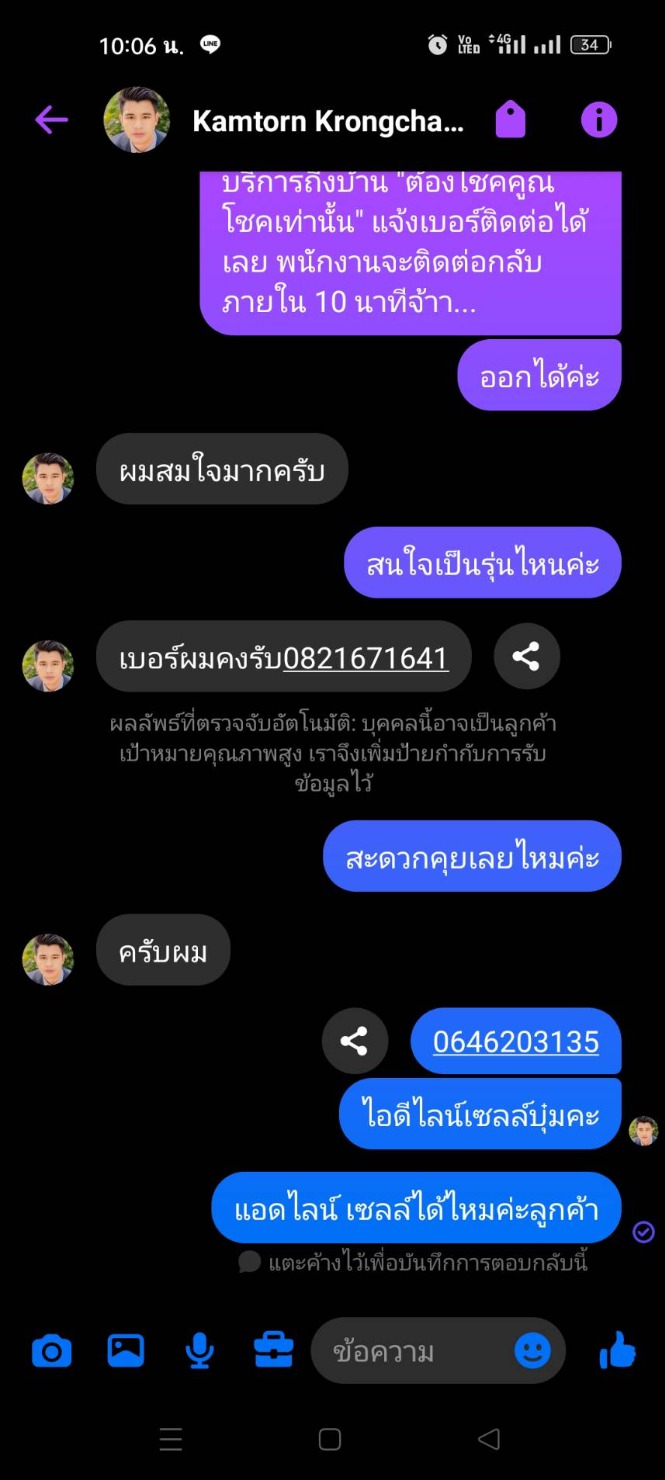Tap phone number link 0646203135
This screenshot has width=665, height=1480.
point(515,1042)
